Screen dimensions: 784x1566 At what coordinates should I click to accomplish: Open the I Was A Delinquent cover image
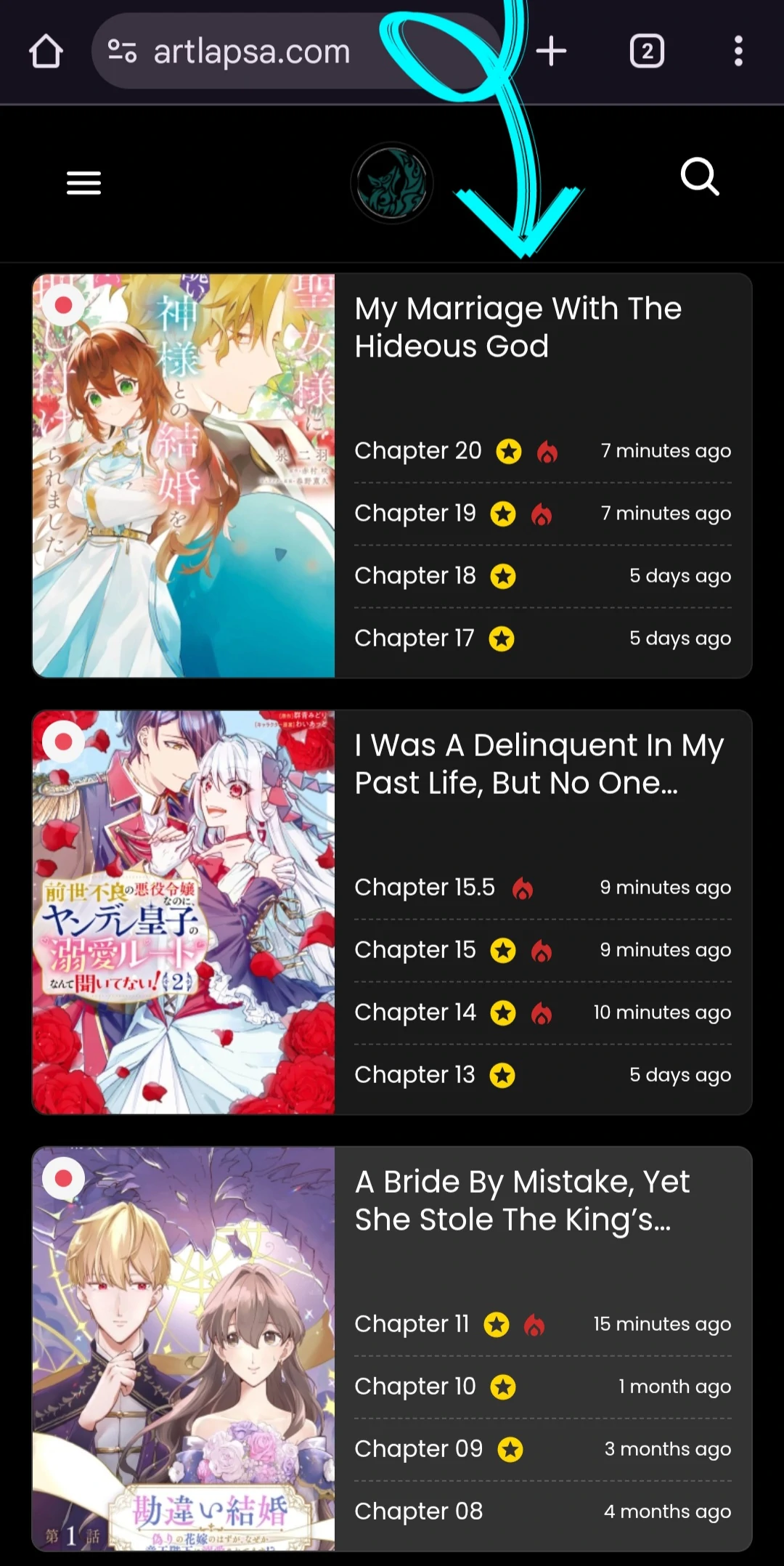[x=184, y=912]
